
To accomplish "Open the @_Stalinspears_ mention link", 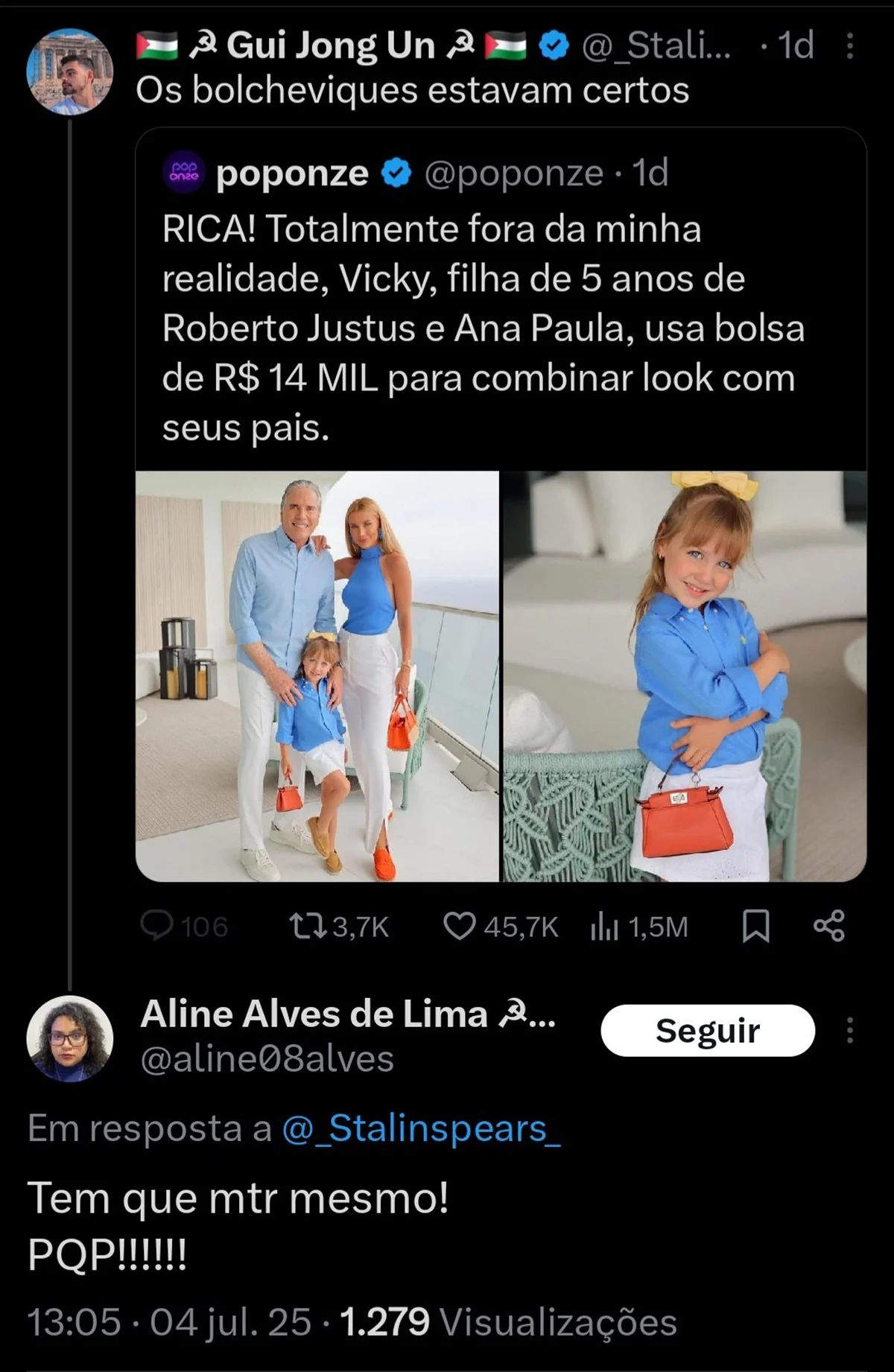I will 421,1129.
